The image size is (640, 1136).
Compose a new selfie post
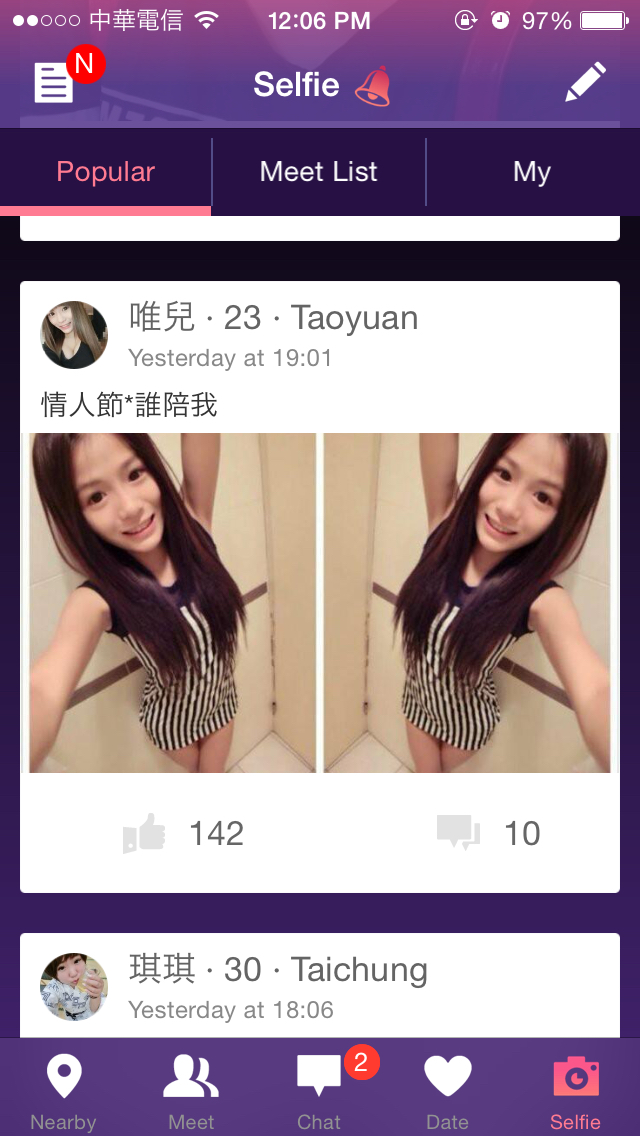[x=585, y=83]
